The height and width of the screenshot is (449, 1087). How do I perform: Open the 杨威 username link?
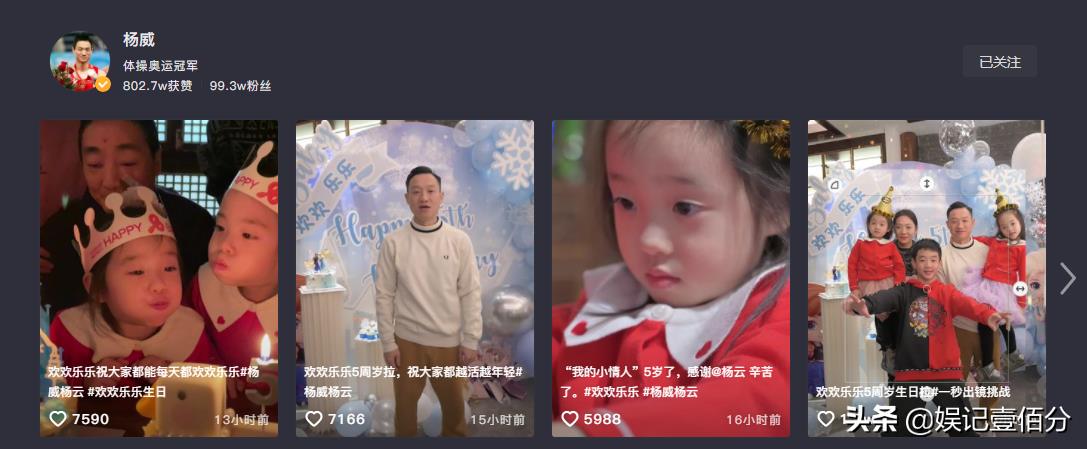click(139, 41)
